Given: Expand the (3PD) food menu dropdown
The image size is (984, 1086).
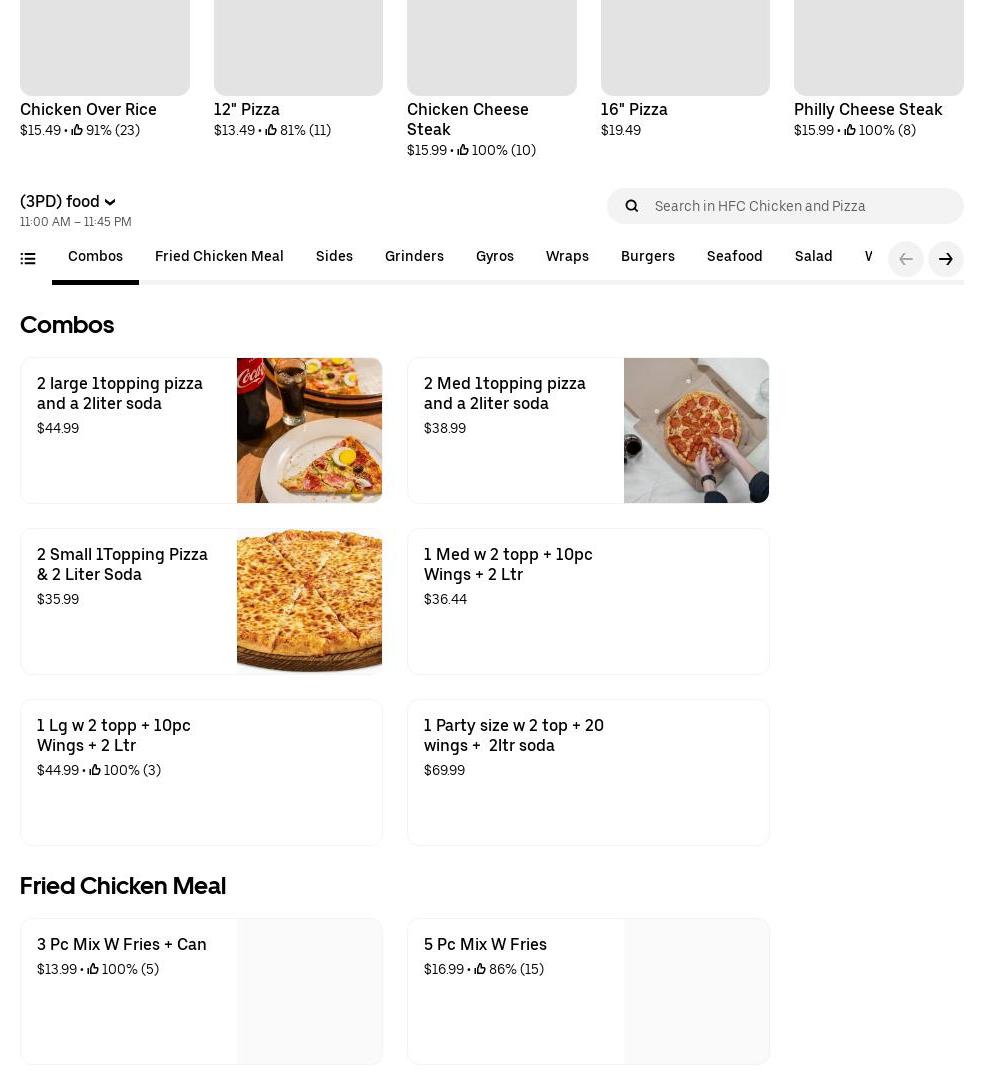Looking at the screenshot, I should [68, 202].
